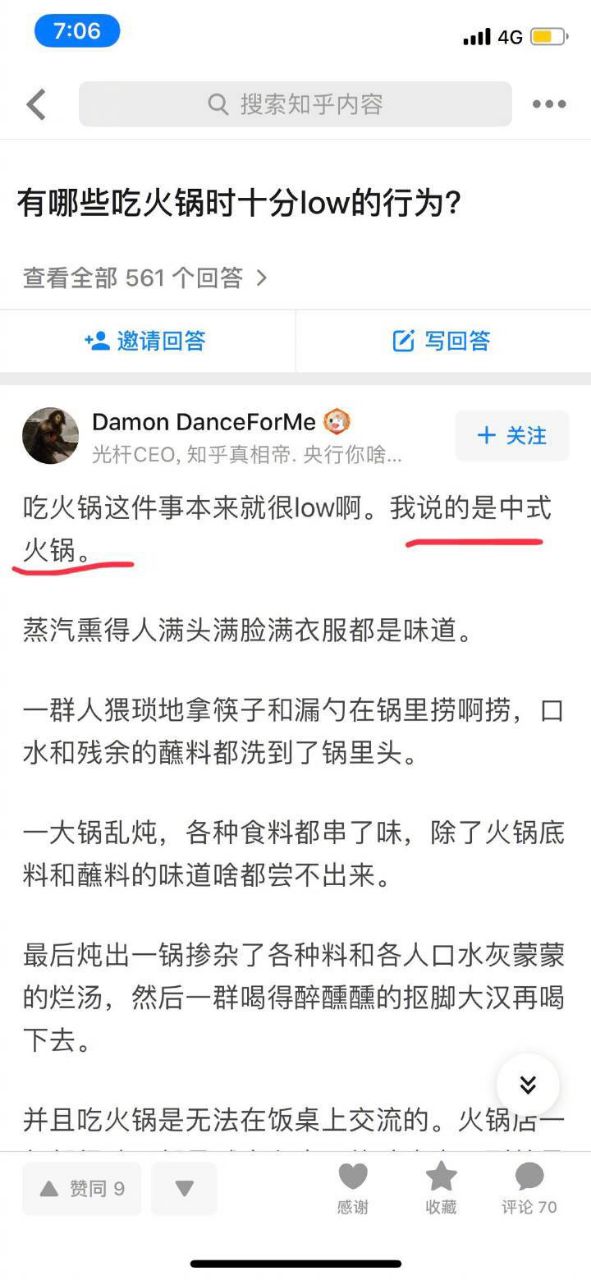Screen dimensions: 591x1280
Task: Follow the author with 关注 button
Action: [512, 435]
